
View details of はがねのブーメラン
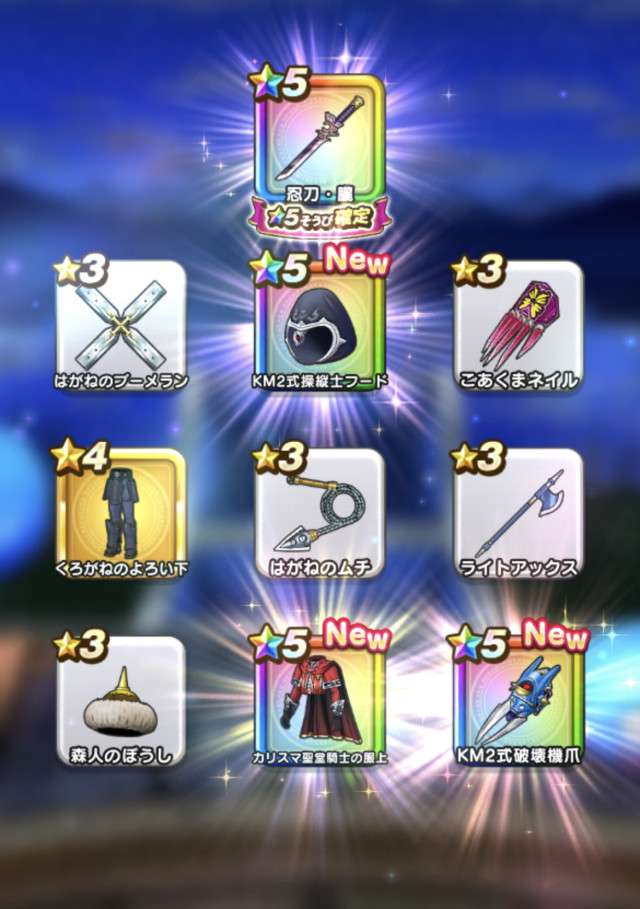pyautogui.click(x=121, y=326)
